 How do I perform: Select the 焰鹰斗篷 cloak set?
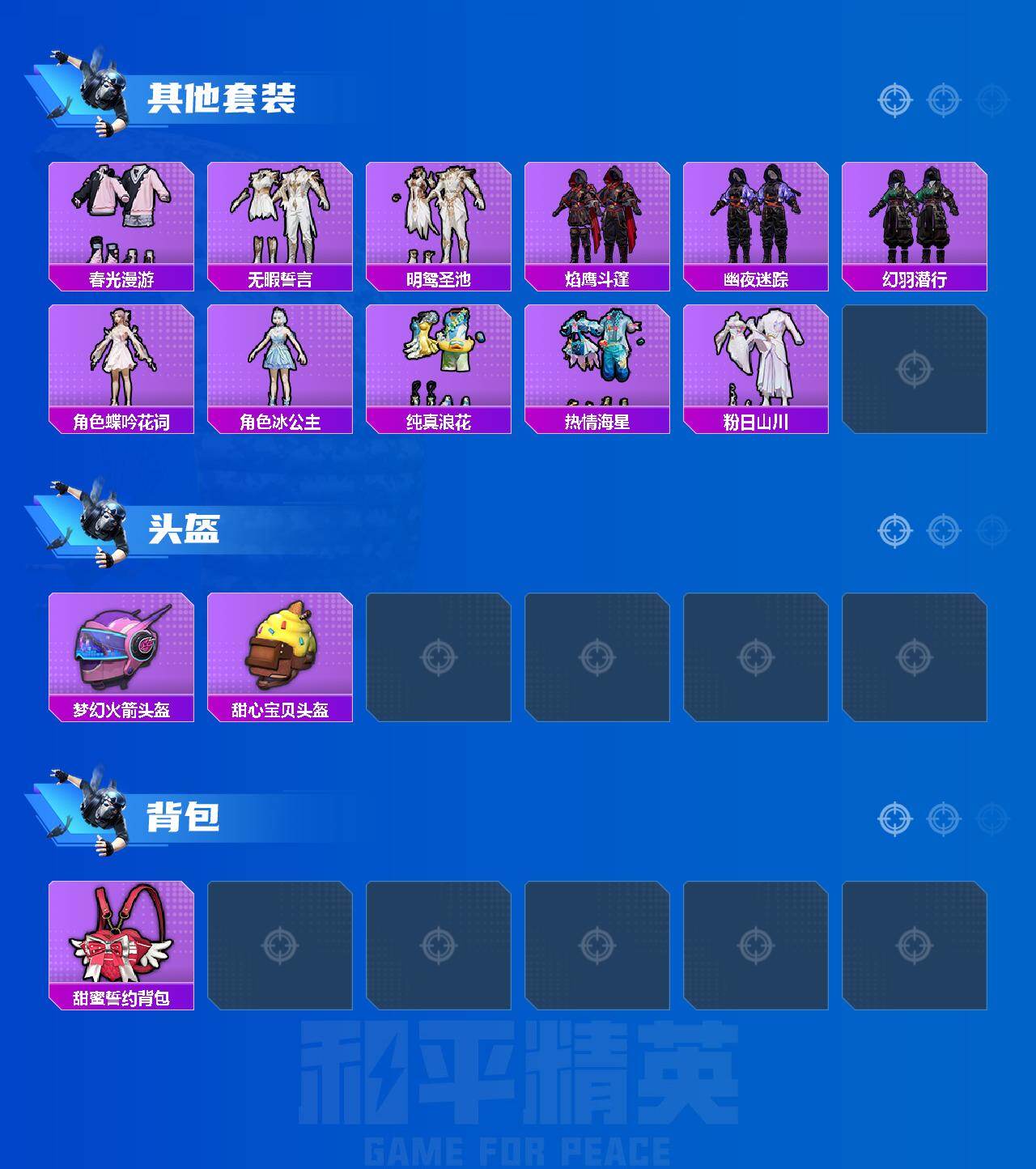coord(598,219)
